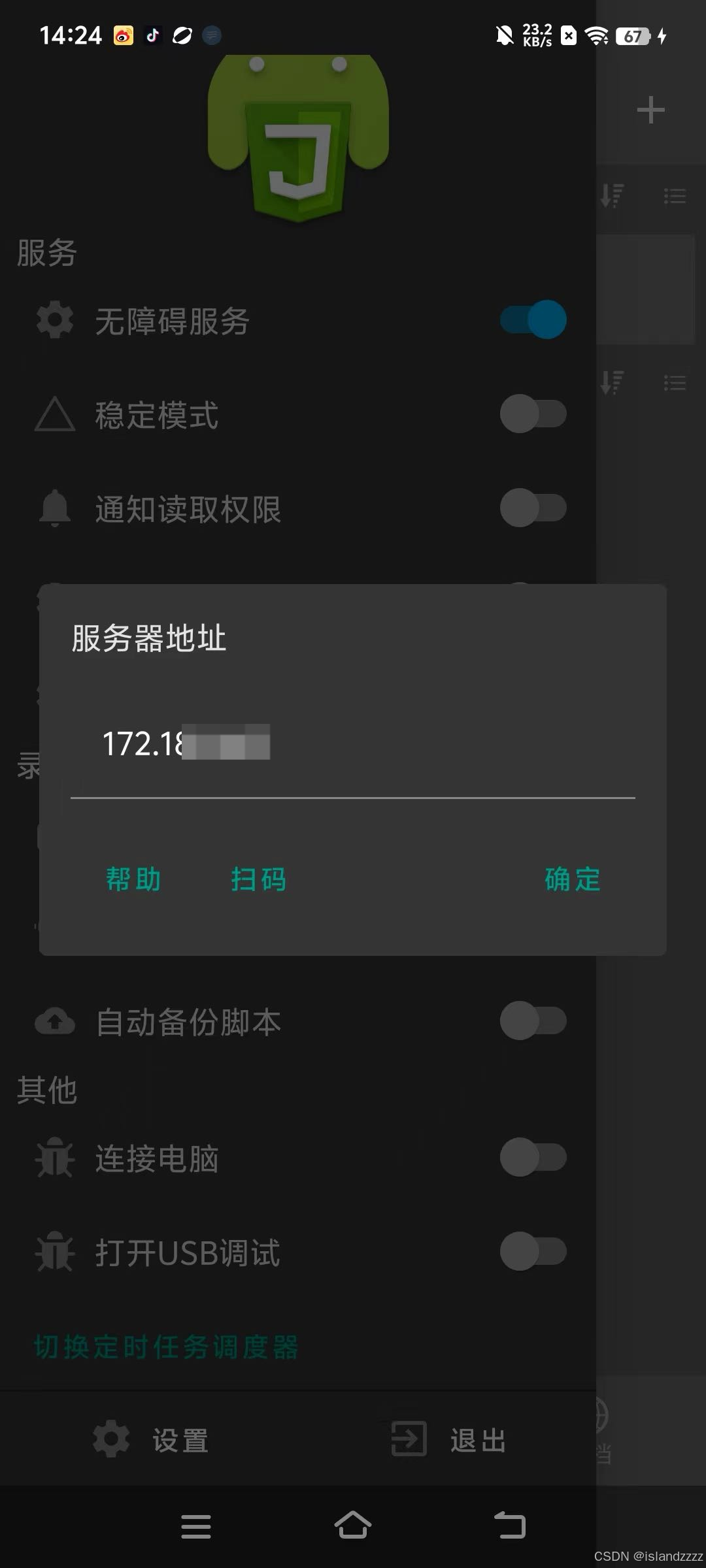This screenshot has width=706, height=1568.
Task: Confirm the server address with 确定
Action: click(572, 879)
